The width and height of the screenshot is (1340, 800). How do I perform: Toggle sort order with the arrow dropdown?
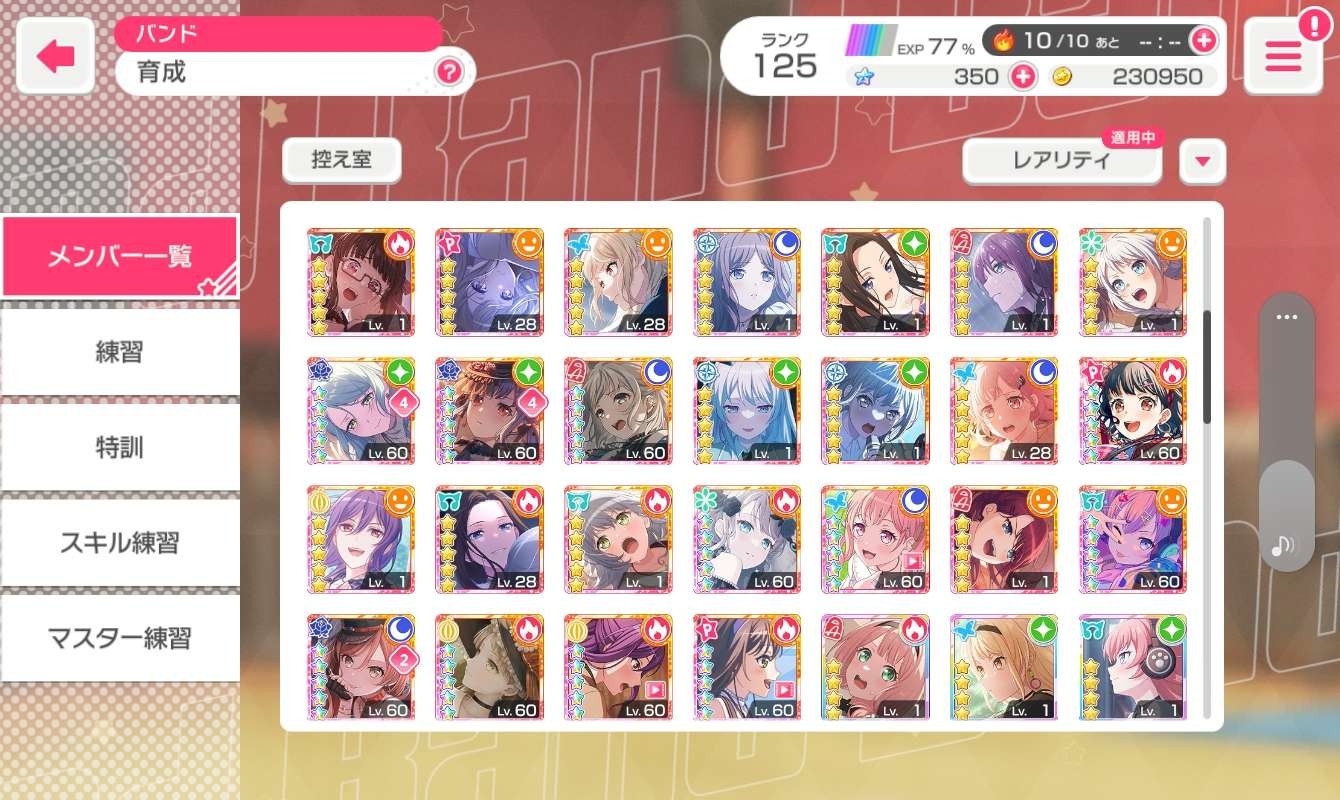(1202, 161)
